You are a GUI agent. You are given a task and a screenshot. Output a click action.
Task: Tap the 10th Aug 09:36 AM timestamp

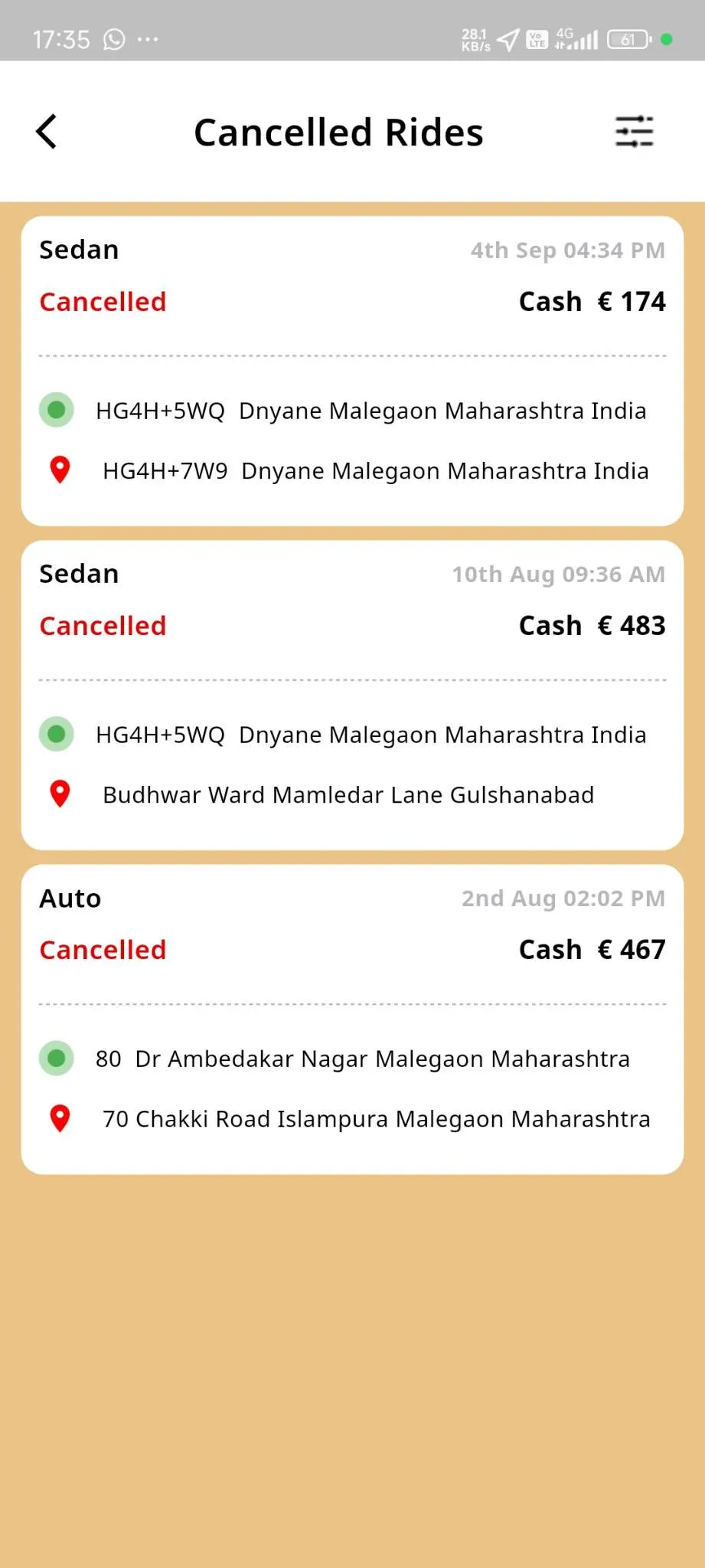tap(558, 574)
